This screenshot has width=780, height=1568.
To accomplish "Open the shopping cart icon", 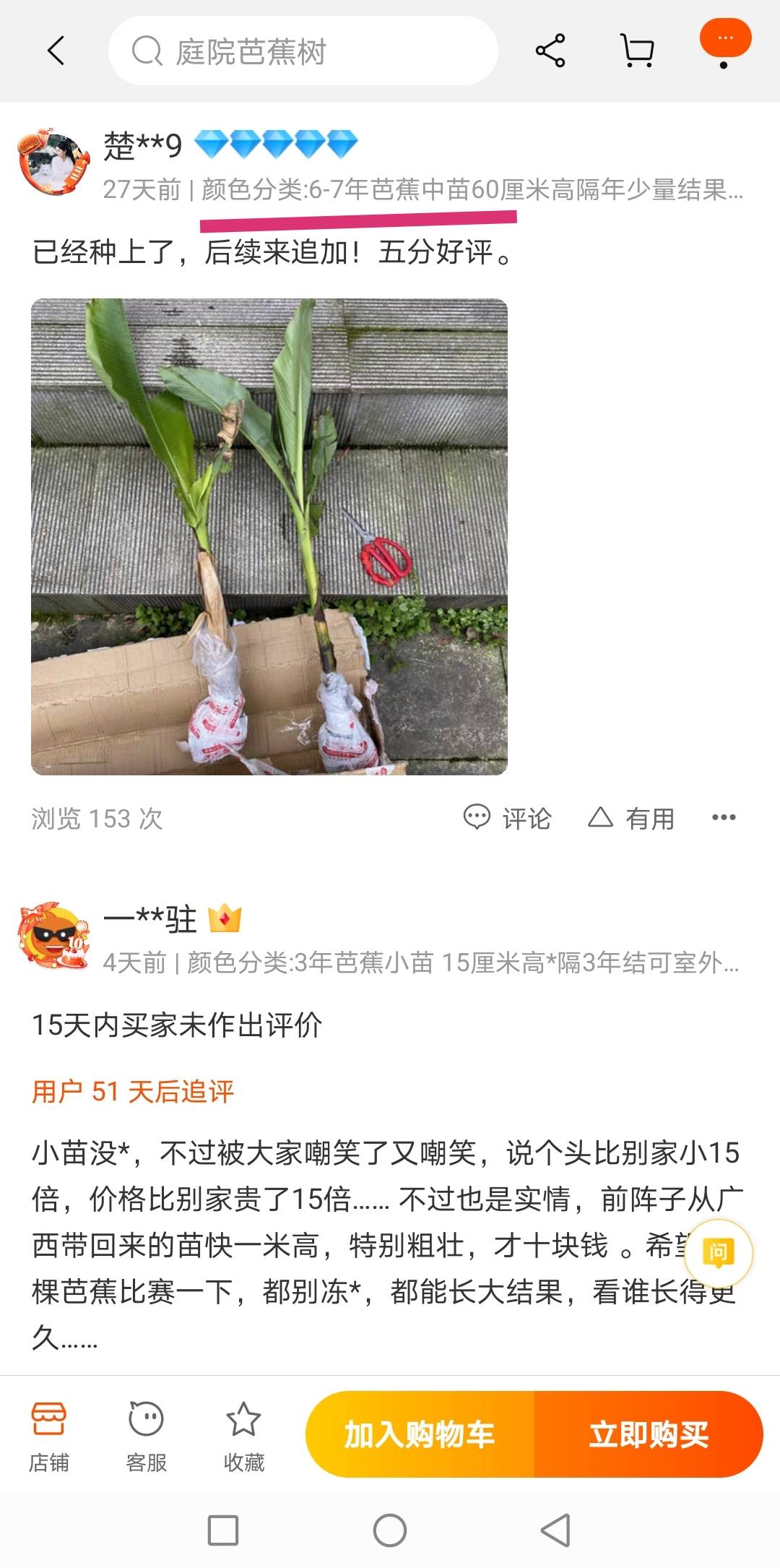I will pyautogui.click(x=638, y=51).
